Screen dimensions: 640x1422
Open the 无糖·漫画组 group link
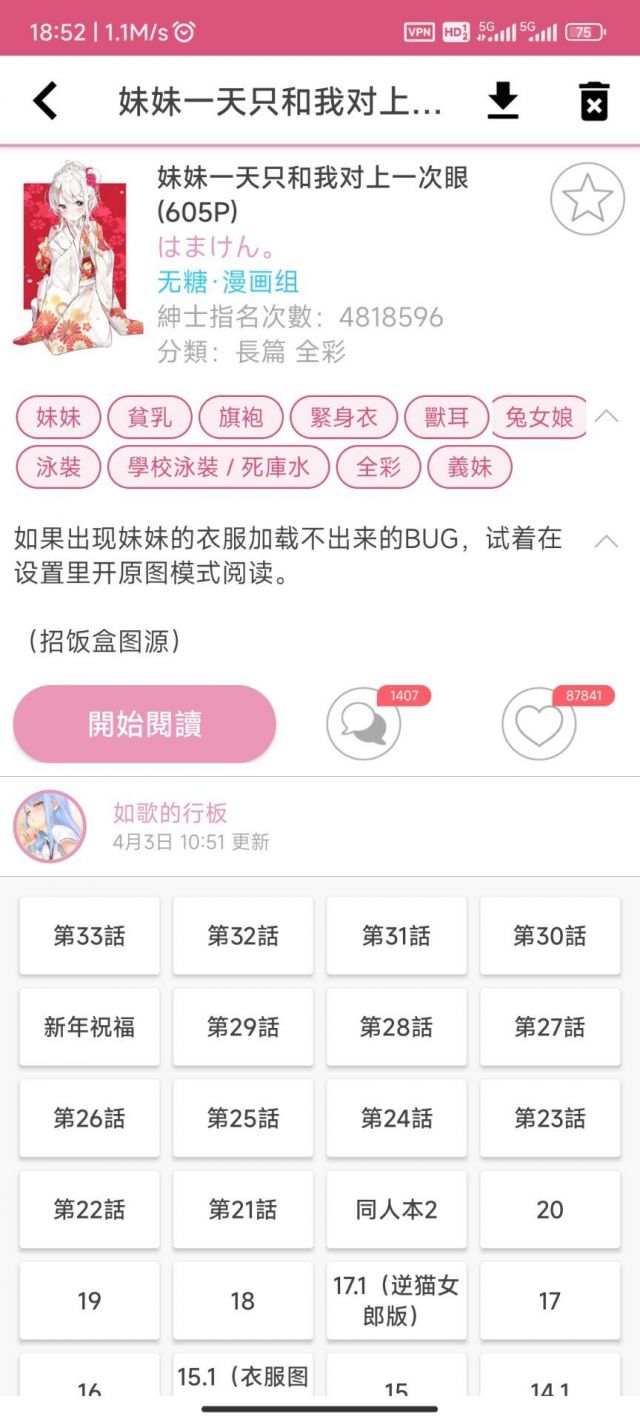tap(228, 281)
